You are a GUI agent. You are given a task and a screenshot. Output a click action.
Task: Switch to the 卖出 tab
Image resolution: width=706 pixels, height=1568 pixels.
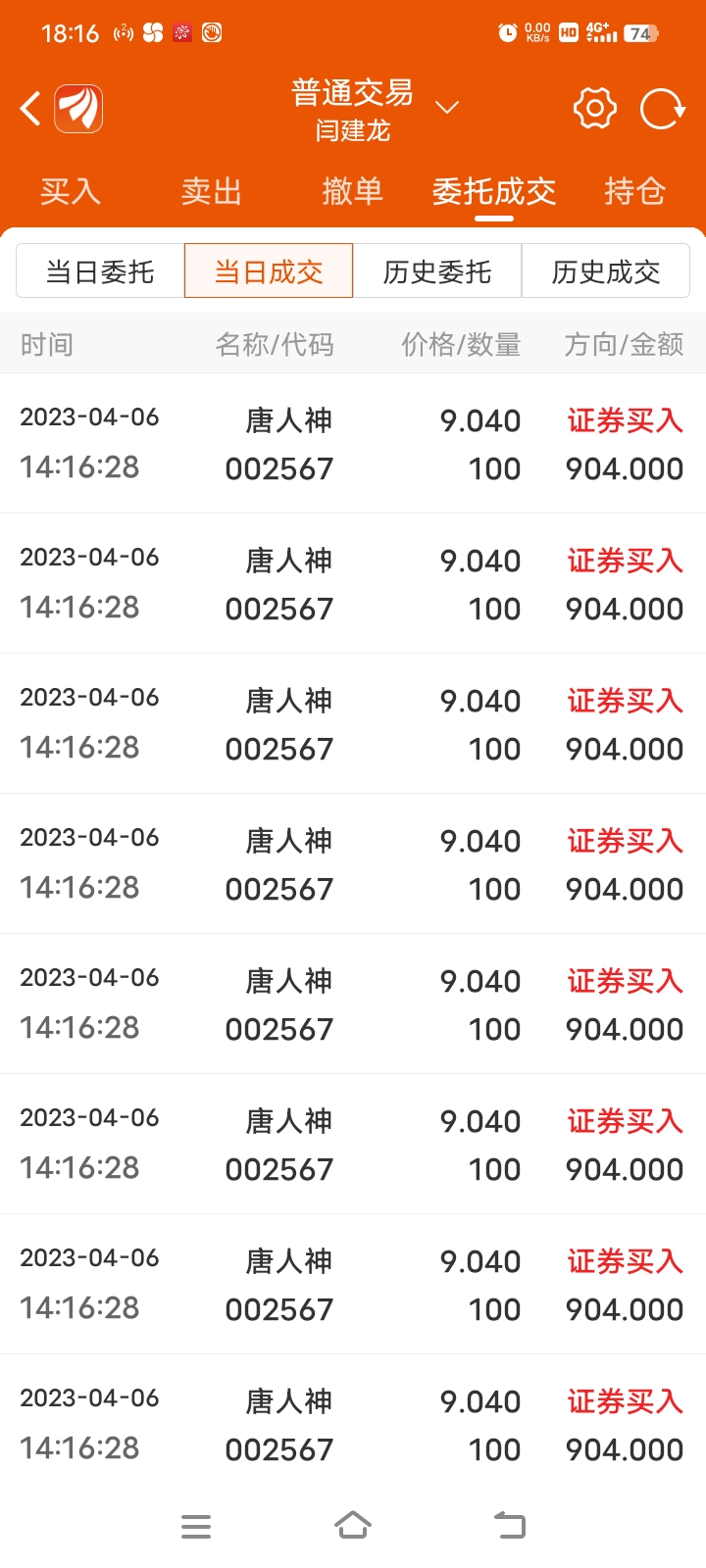tap(212, 191)
